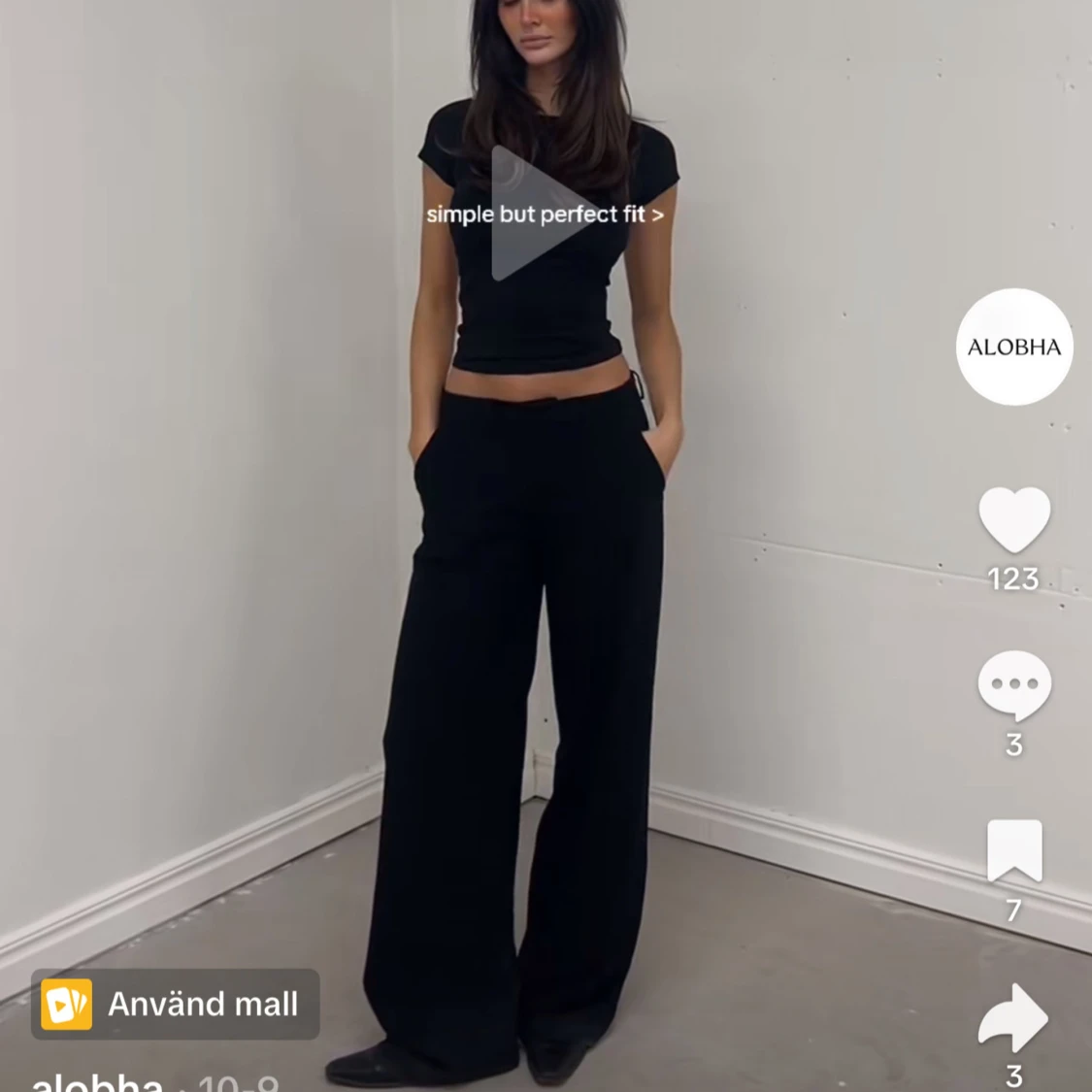Bookmark this video
Screen dimensions: 1092x1092
point(1013,851)
